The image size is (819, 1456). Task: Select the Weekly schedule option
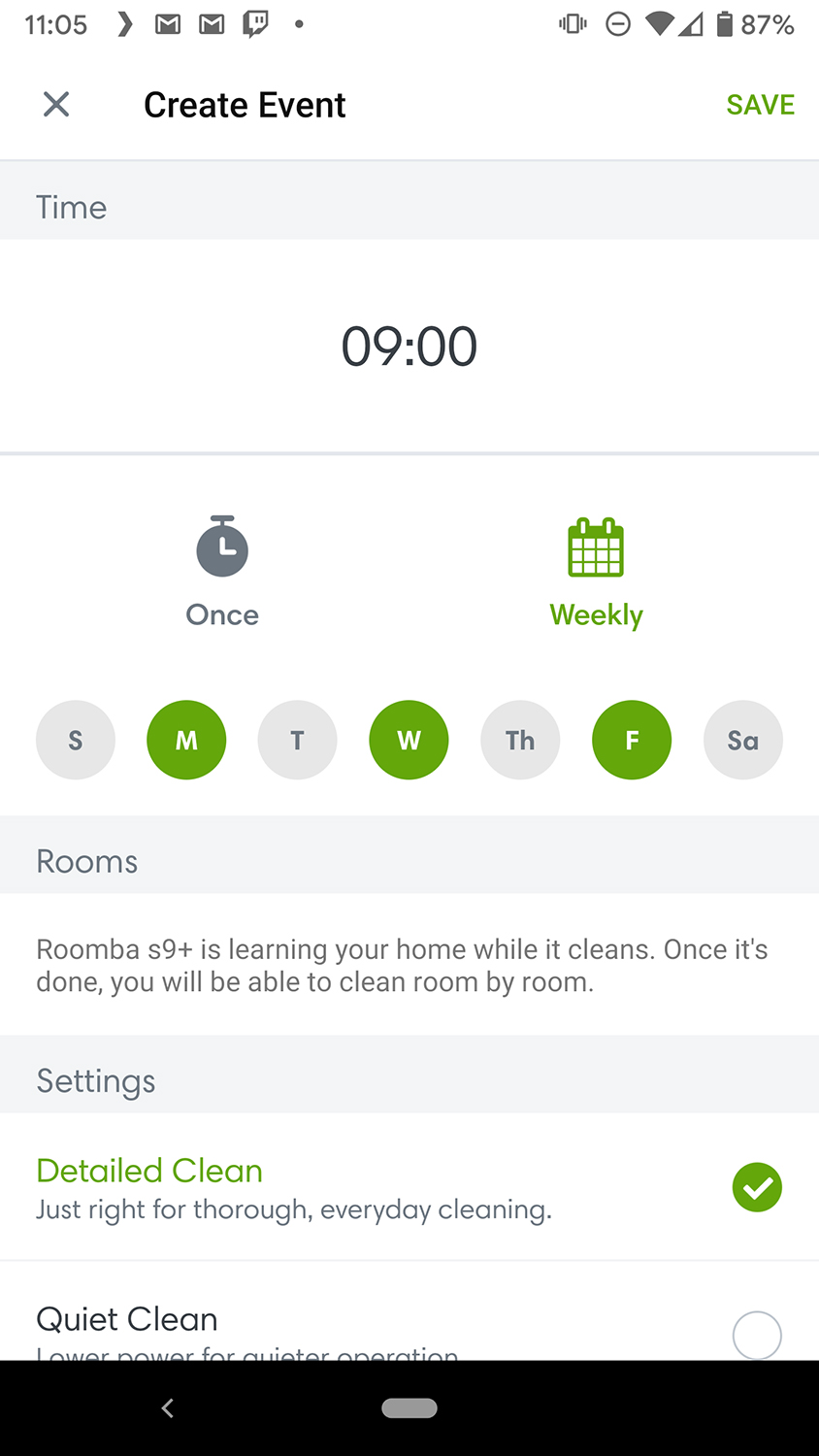(x=596, y=573)
